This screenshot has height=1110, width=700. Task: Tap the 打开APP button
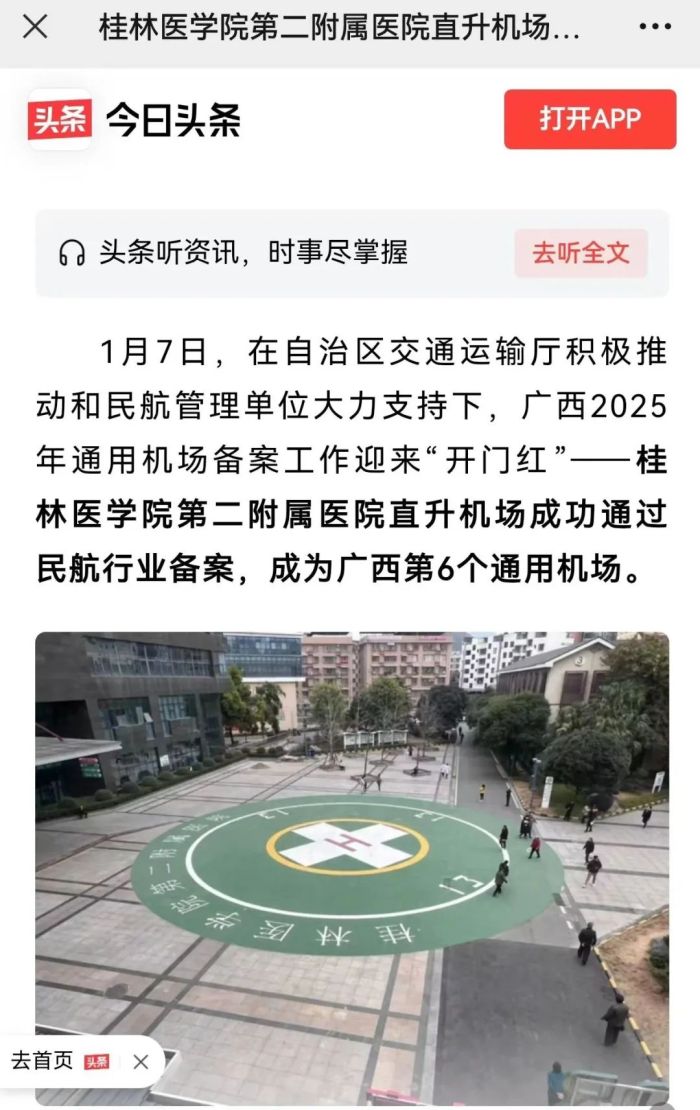coord(589,119)
